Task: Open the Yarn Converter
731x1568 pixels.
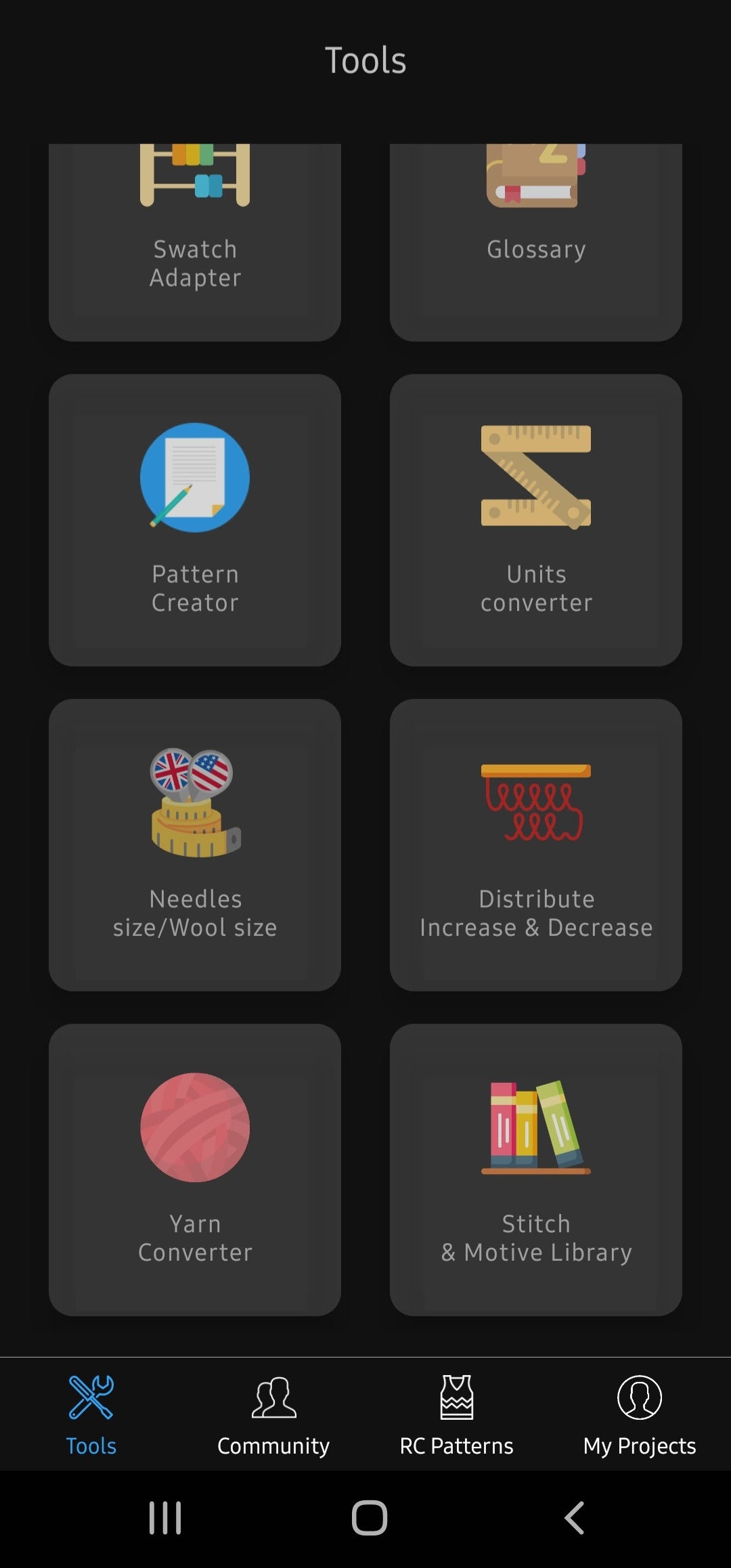Action: click(195, 1169)
